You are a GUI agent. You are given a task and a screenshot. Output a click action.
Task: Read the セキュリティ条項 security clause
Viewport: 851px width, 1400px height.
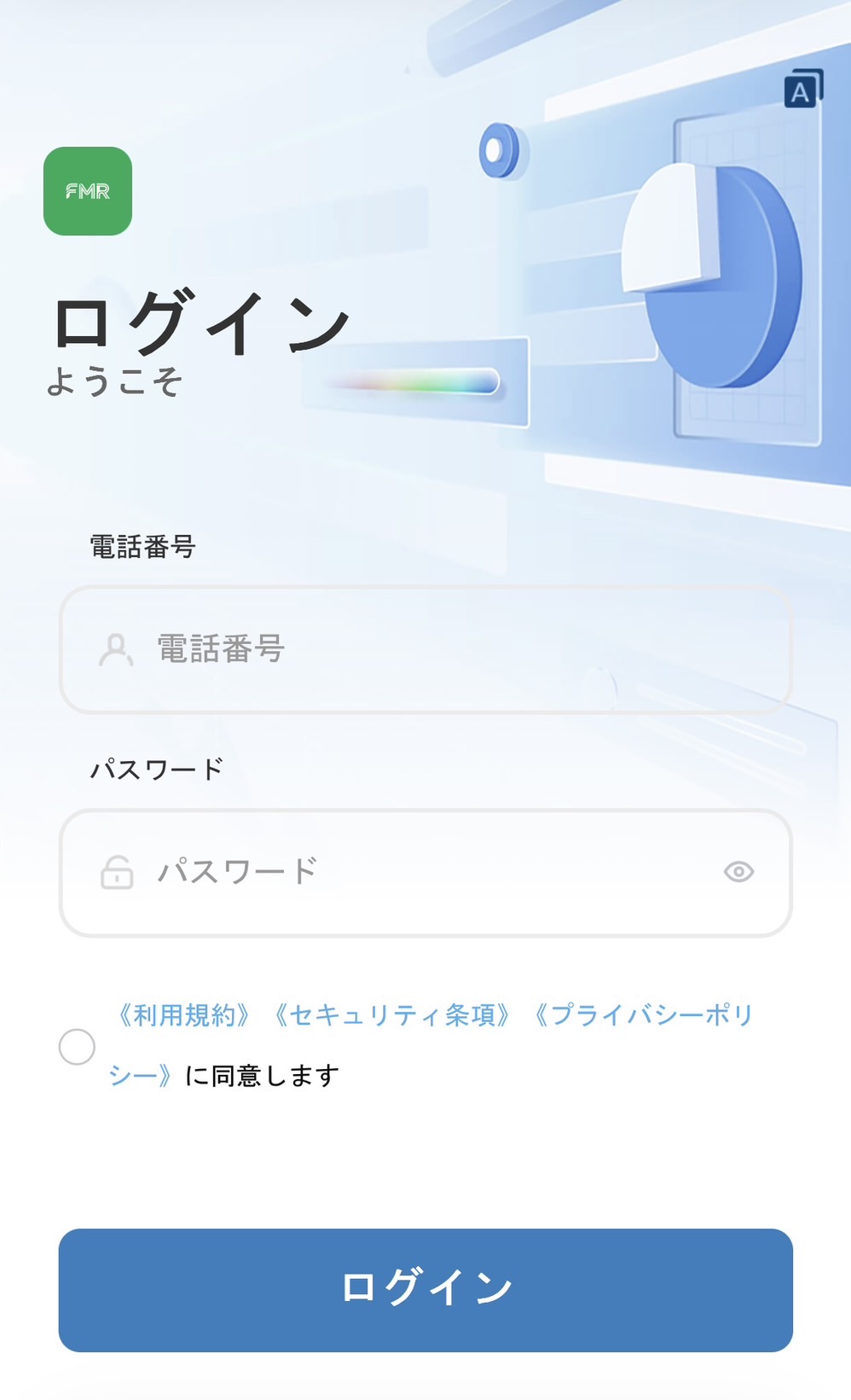[x=391, y=1015]
